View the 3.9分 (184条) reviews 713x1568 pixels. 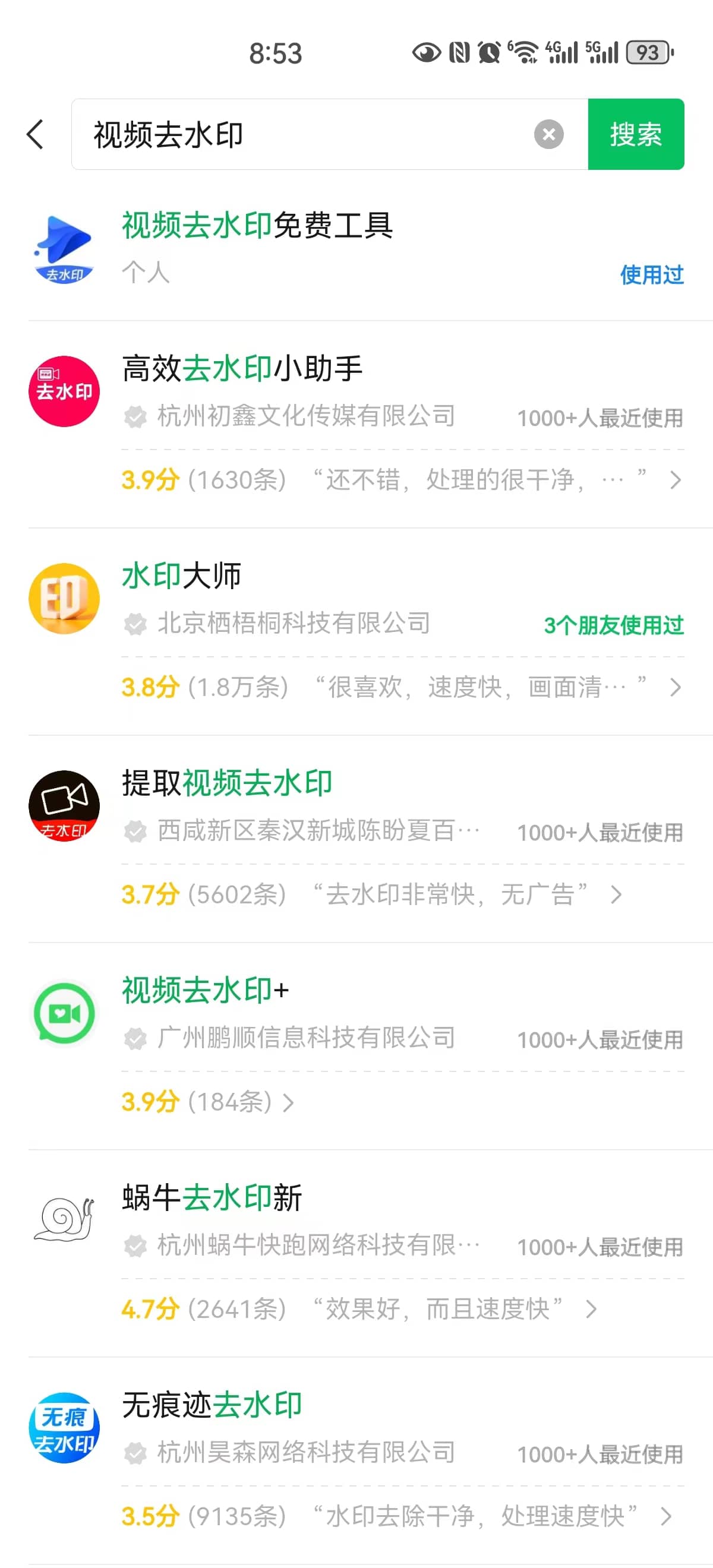point(207,1102)
